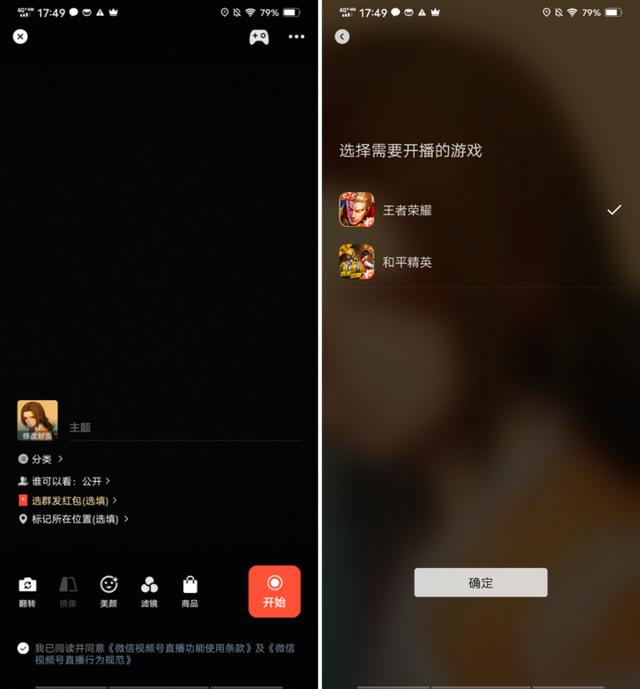
Task: Open the 商品 products bag
Action: [190, 590]
